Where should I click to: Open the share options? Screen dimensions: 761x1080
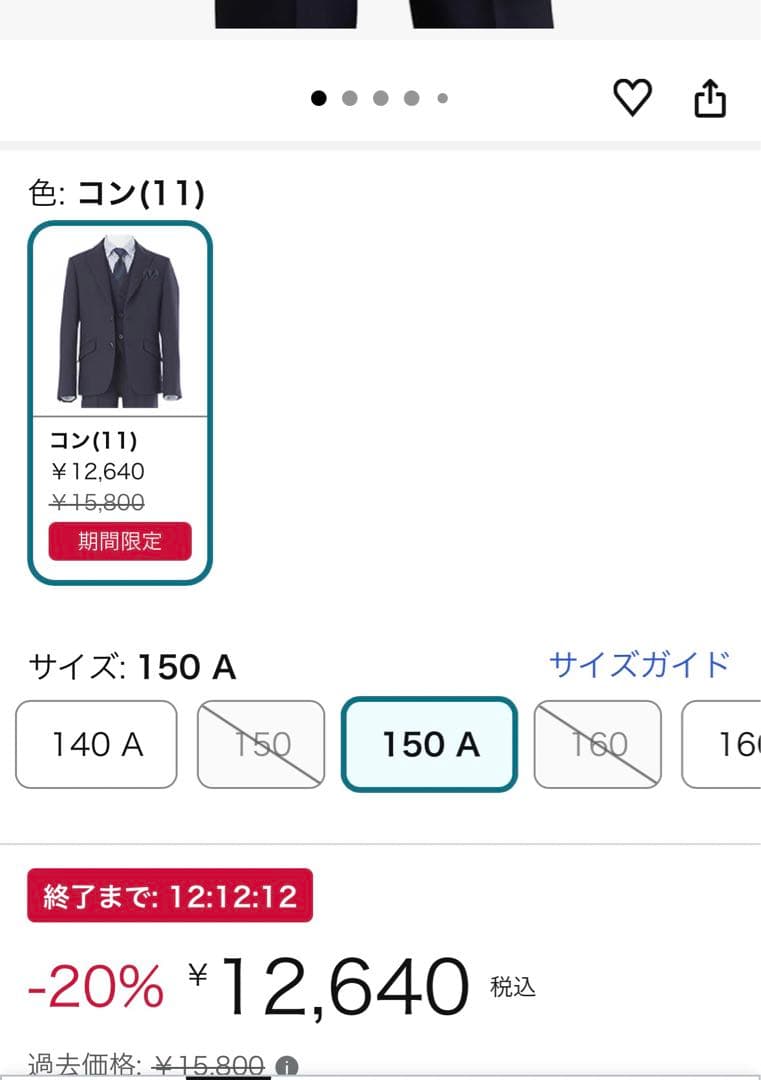(712, 97)
